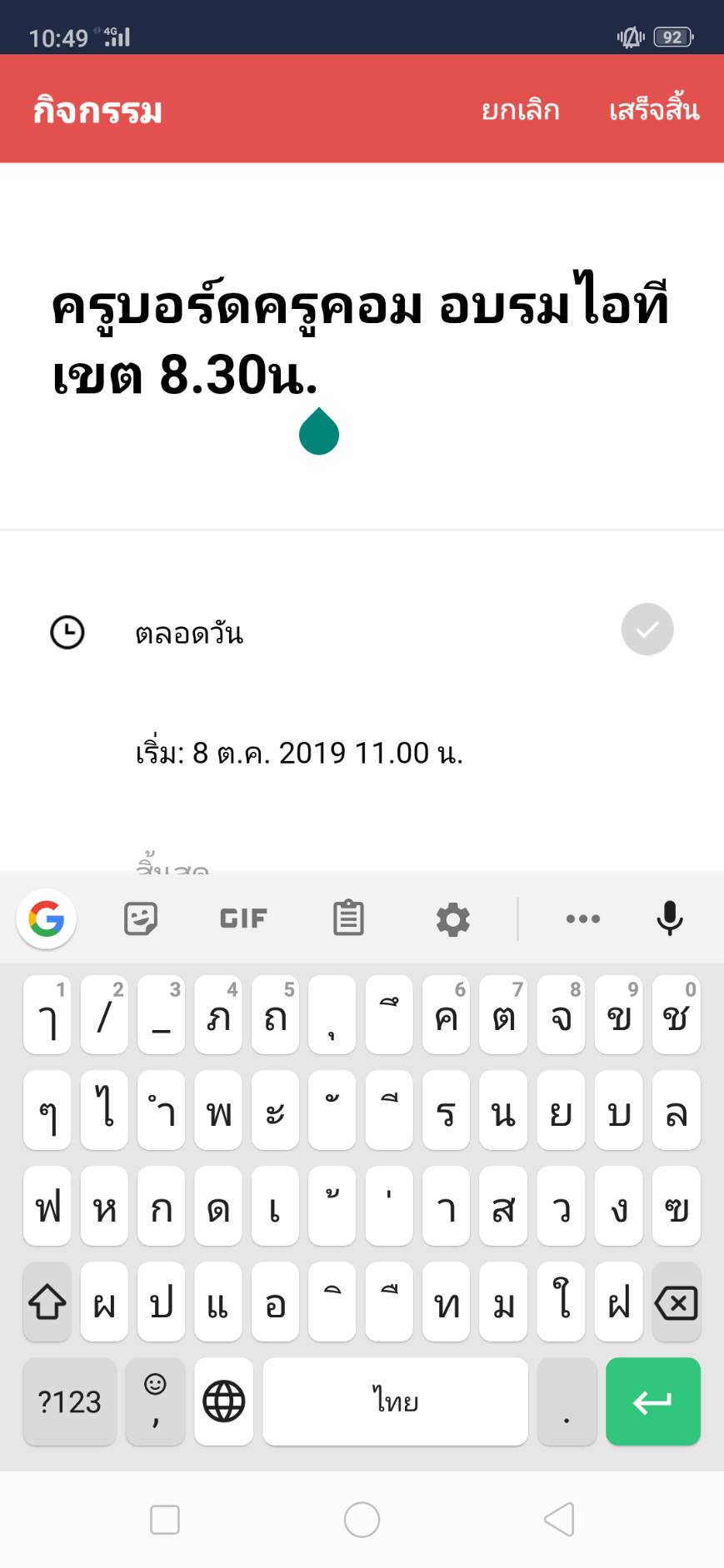The width and height of the screenshot is (724, 1568).
Task: Tap the shift key
Action: [x=47, y=1303]
